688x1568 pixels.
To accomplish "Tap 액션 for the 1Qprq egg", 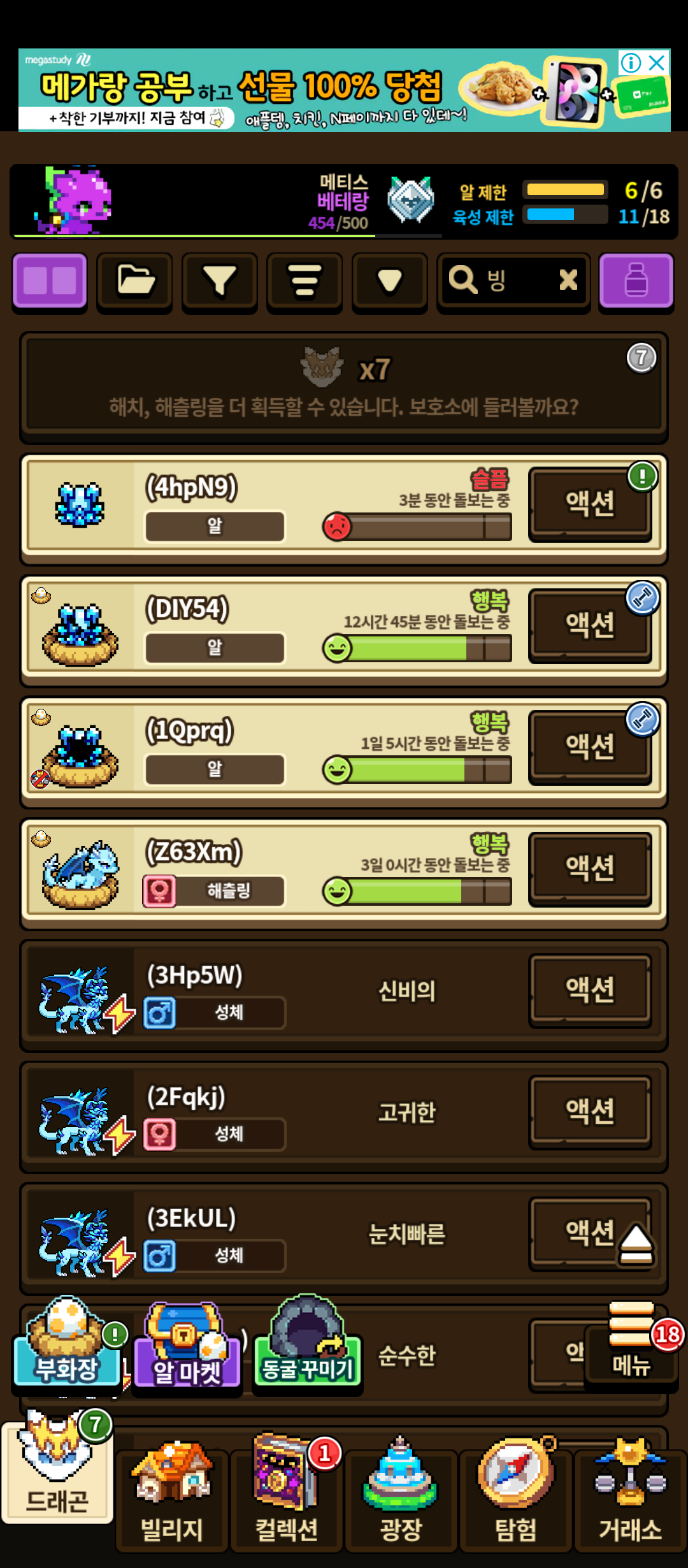I will coord(590,746).
